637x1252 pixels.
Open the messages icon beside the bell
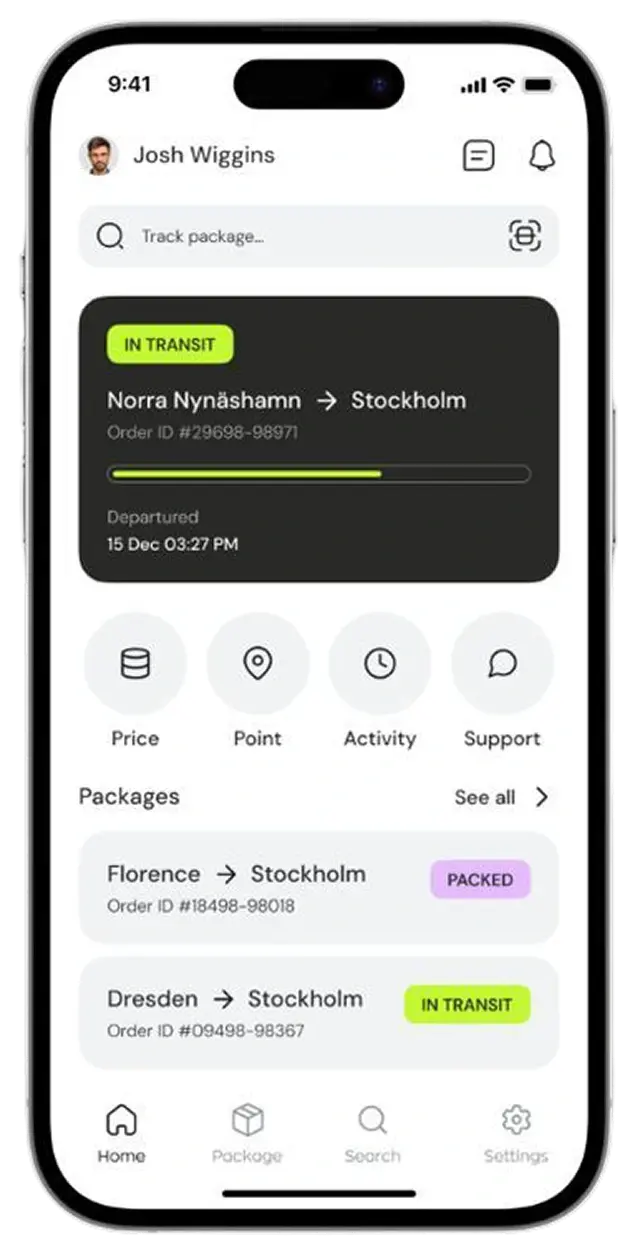pyautogui.click(x=478, y=156)
